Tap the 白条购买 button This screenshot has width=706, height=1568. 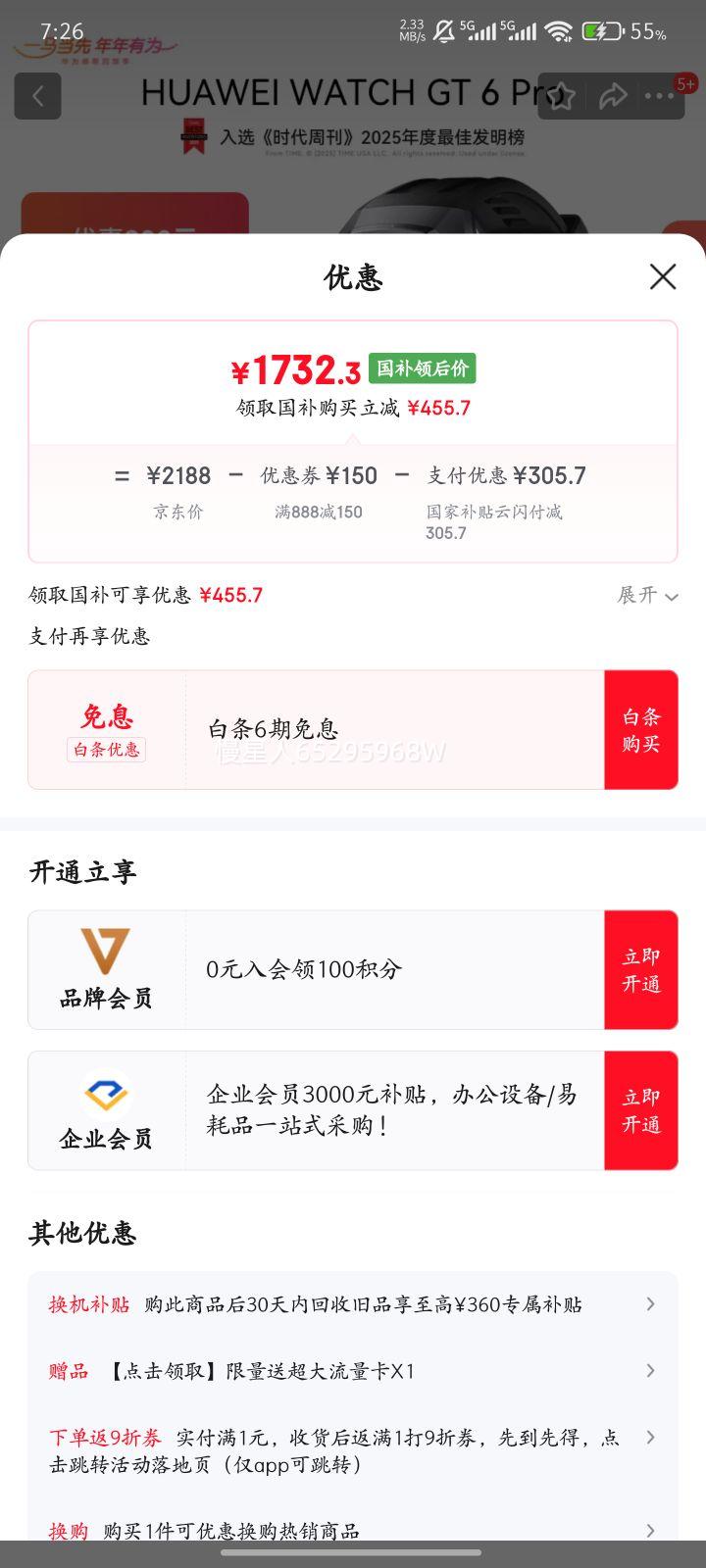(640, 730)
